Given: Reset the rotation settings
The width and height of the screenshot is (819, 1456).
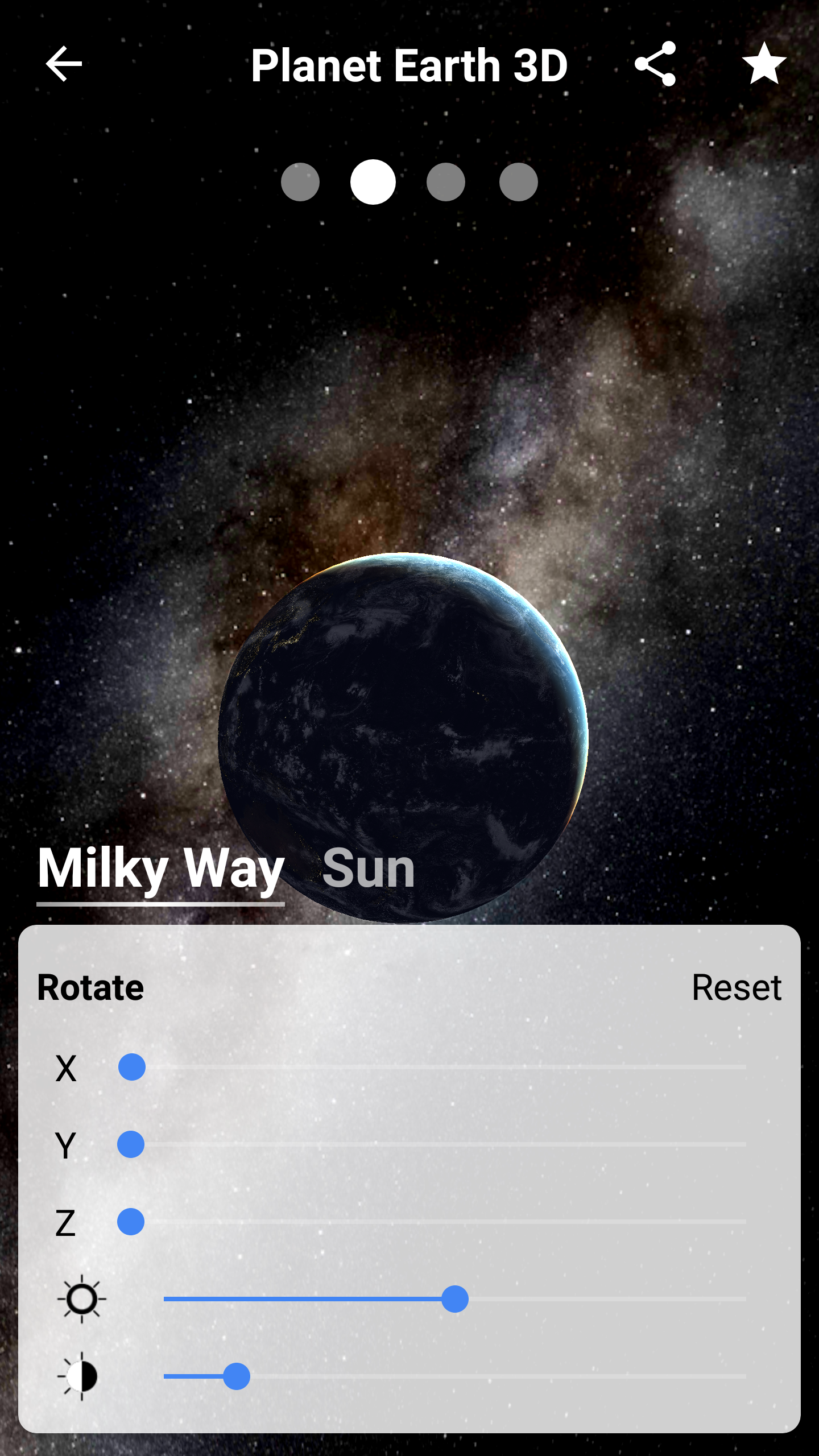Looking at the screenshot, I should pos(736,987).
